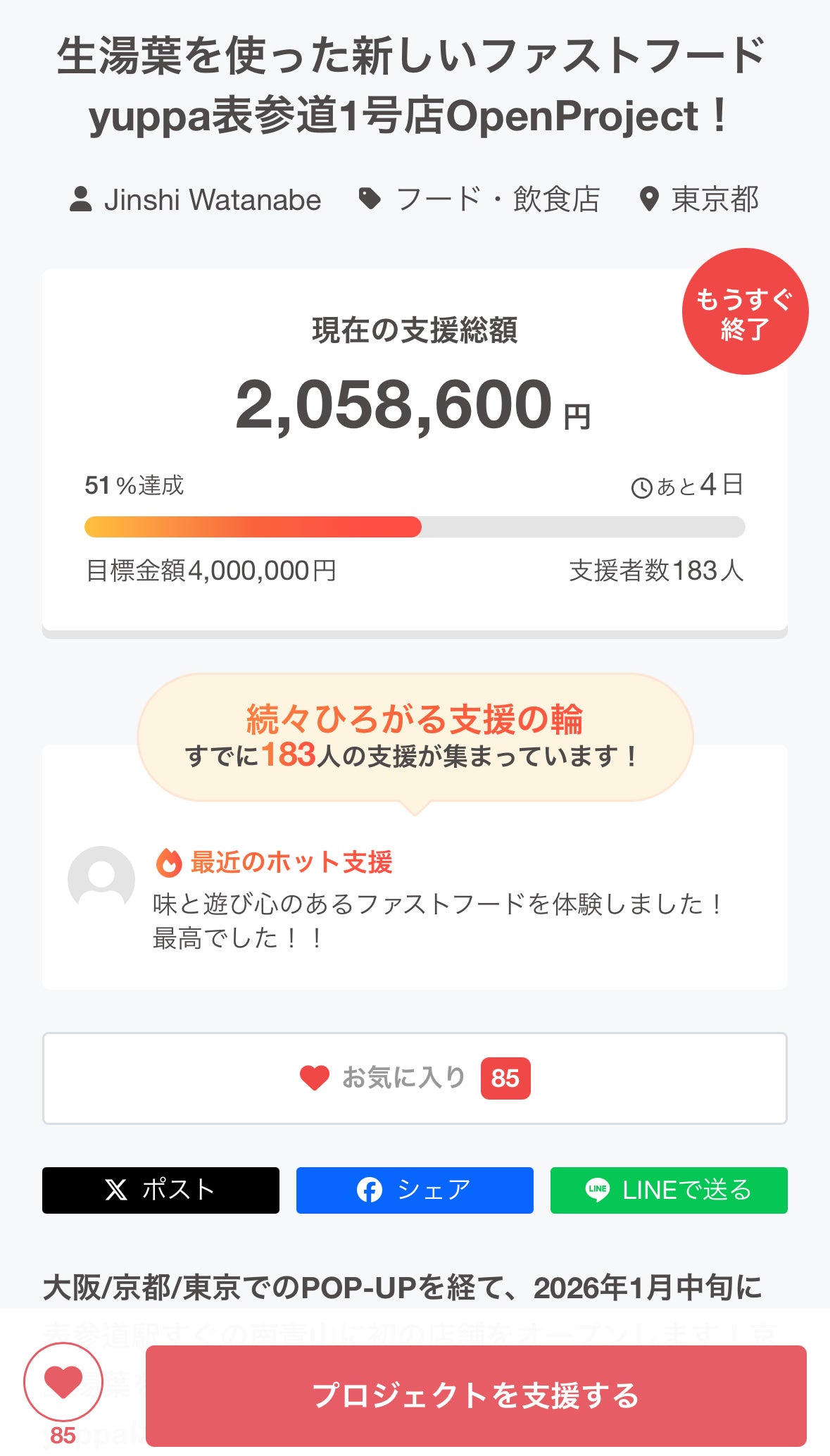Tap プロジェクトを支援する to back project
830x1456 pixels.
[x=476, y=1395]
